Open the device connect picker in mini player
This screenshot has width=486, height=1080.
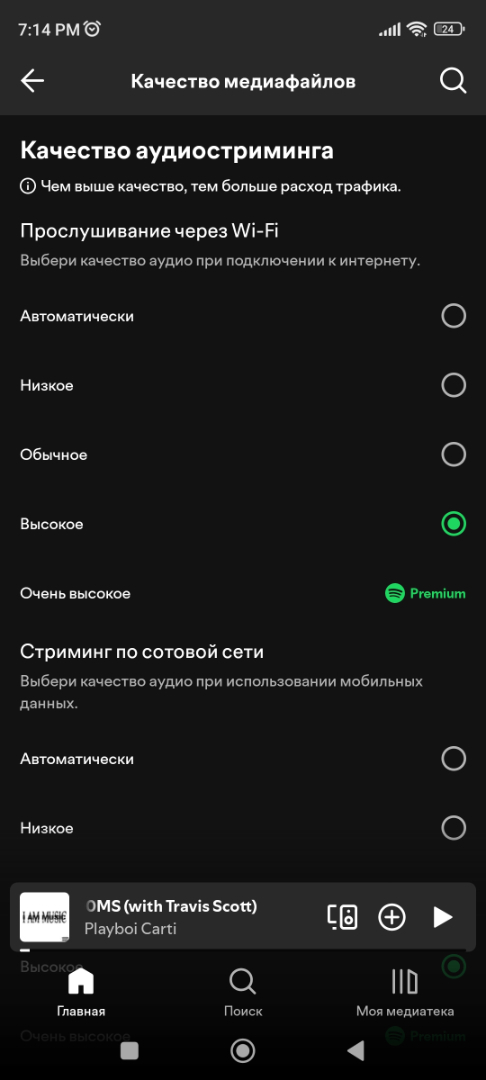(342, 917)
